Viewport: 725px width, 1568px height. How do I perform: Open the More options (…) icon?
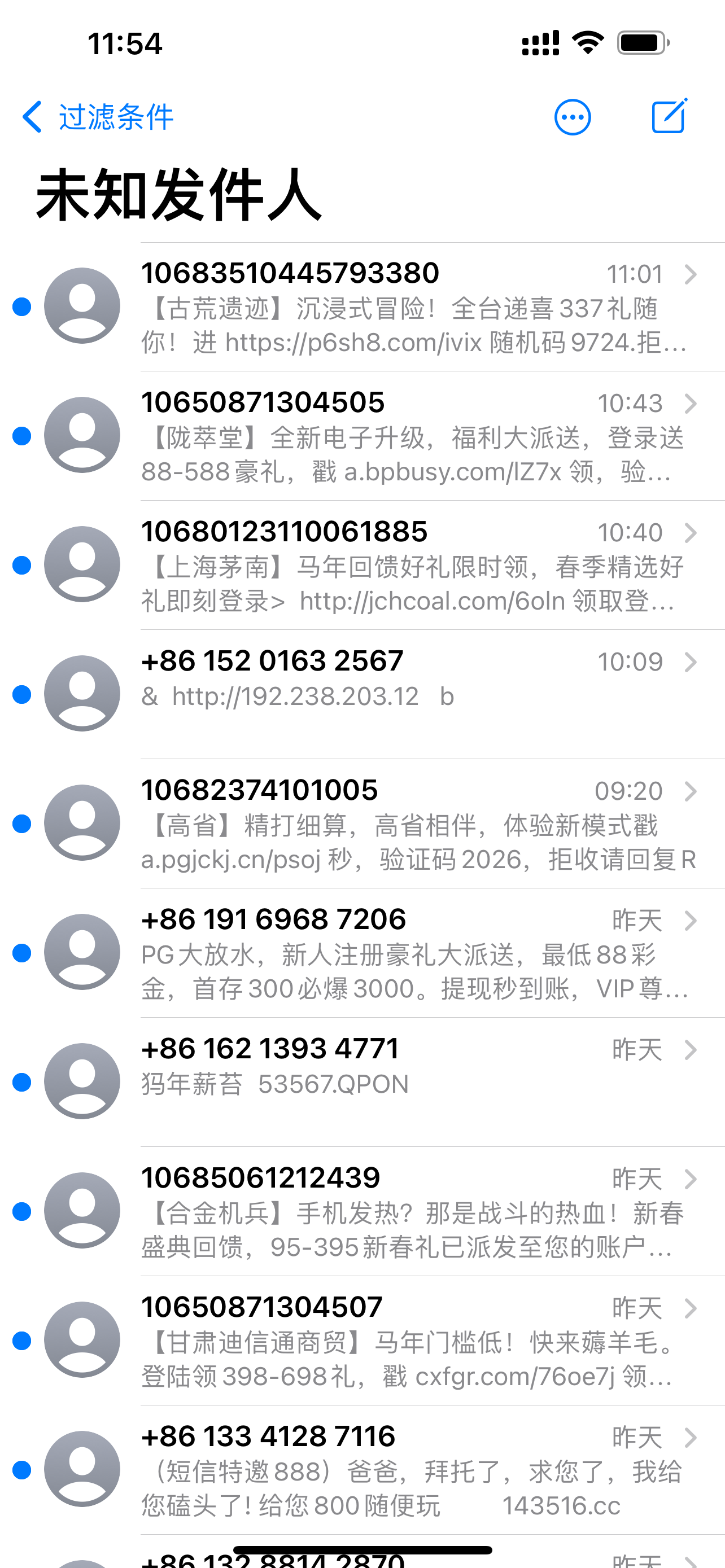[571, 116]
